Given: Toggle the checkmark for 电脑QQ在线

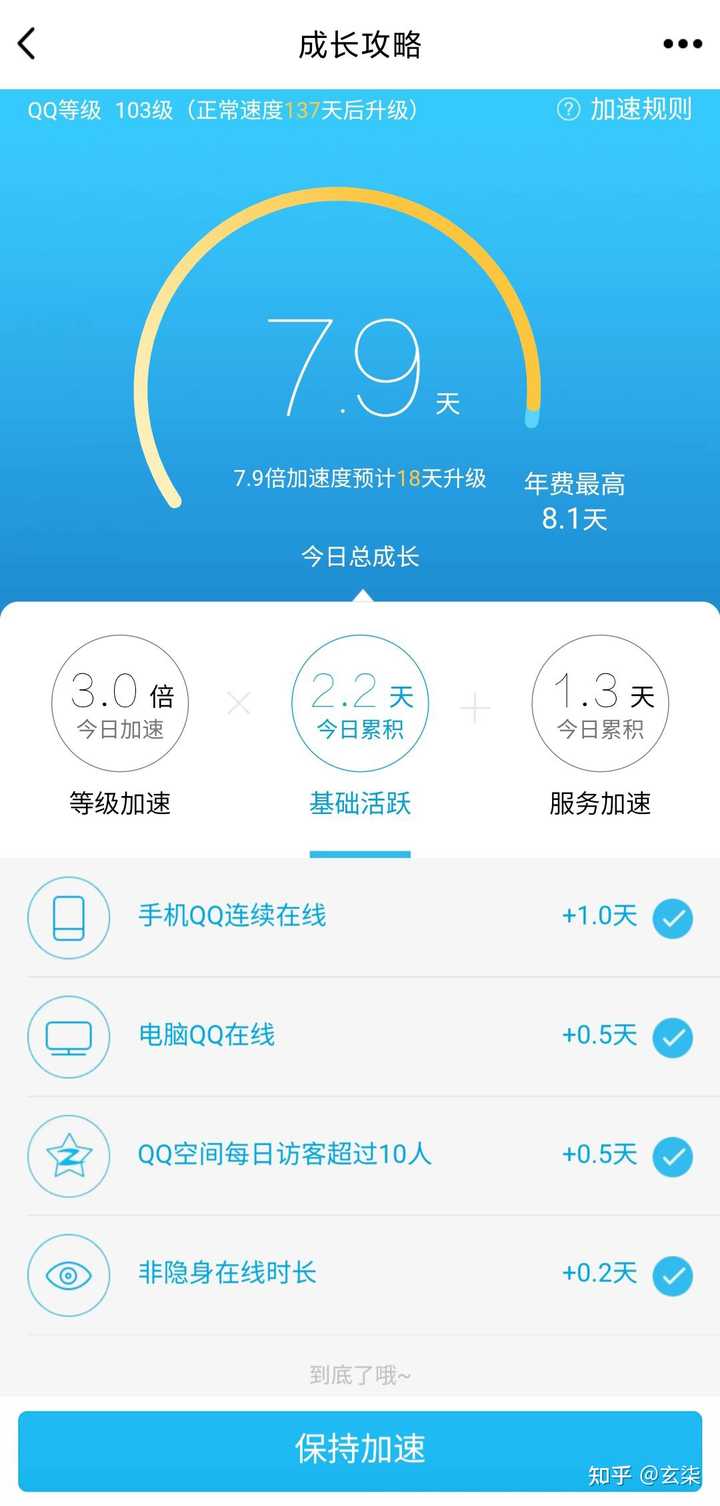Looking at the screenshot, I should click(x=672, y=1037).
